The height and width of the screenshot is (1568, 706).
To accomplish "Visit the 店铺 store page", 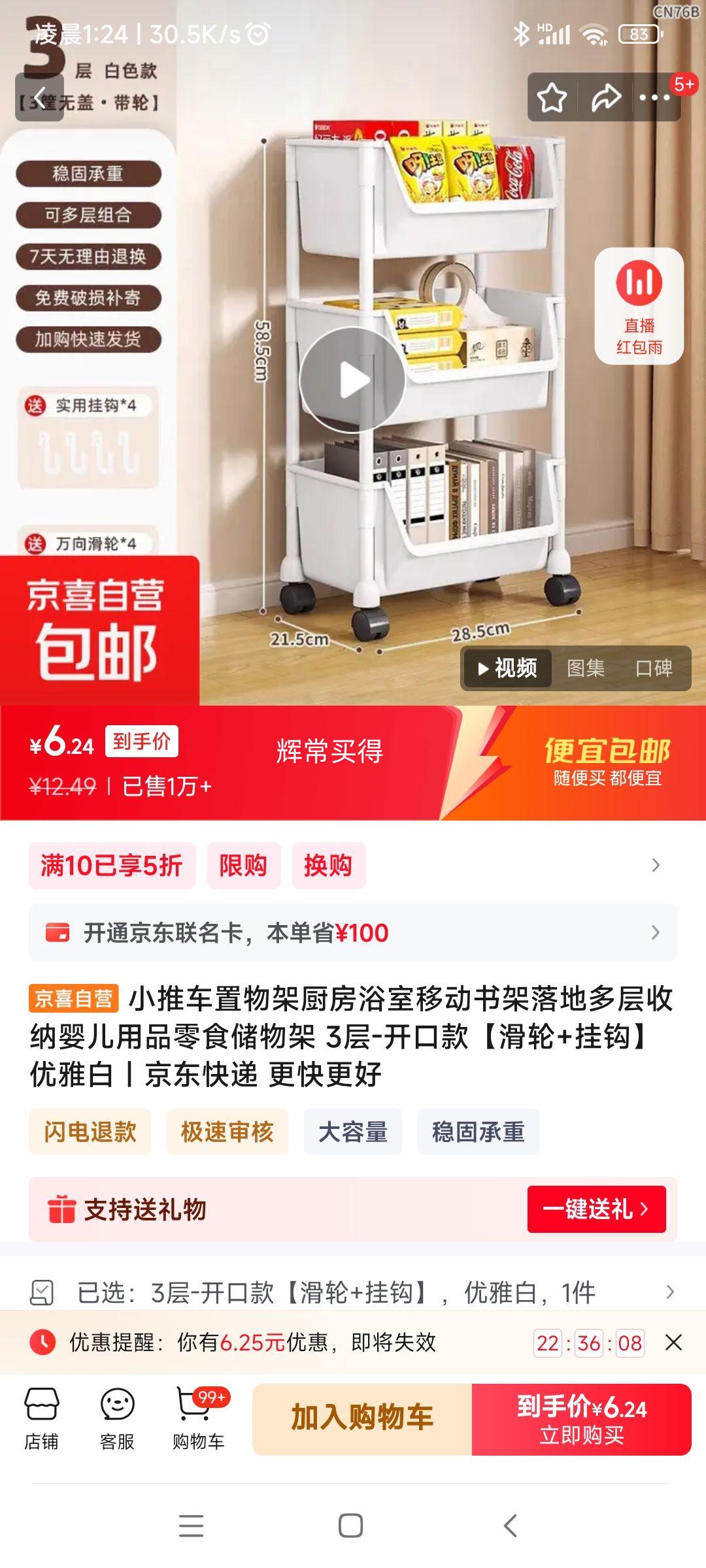I will (42, 1419).
